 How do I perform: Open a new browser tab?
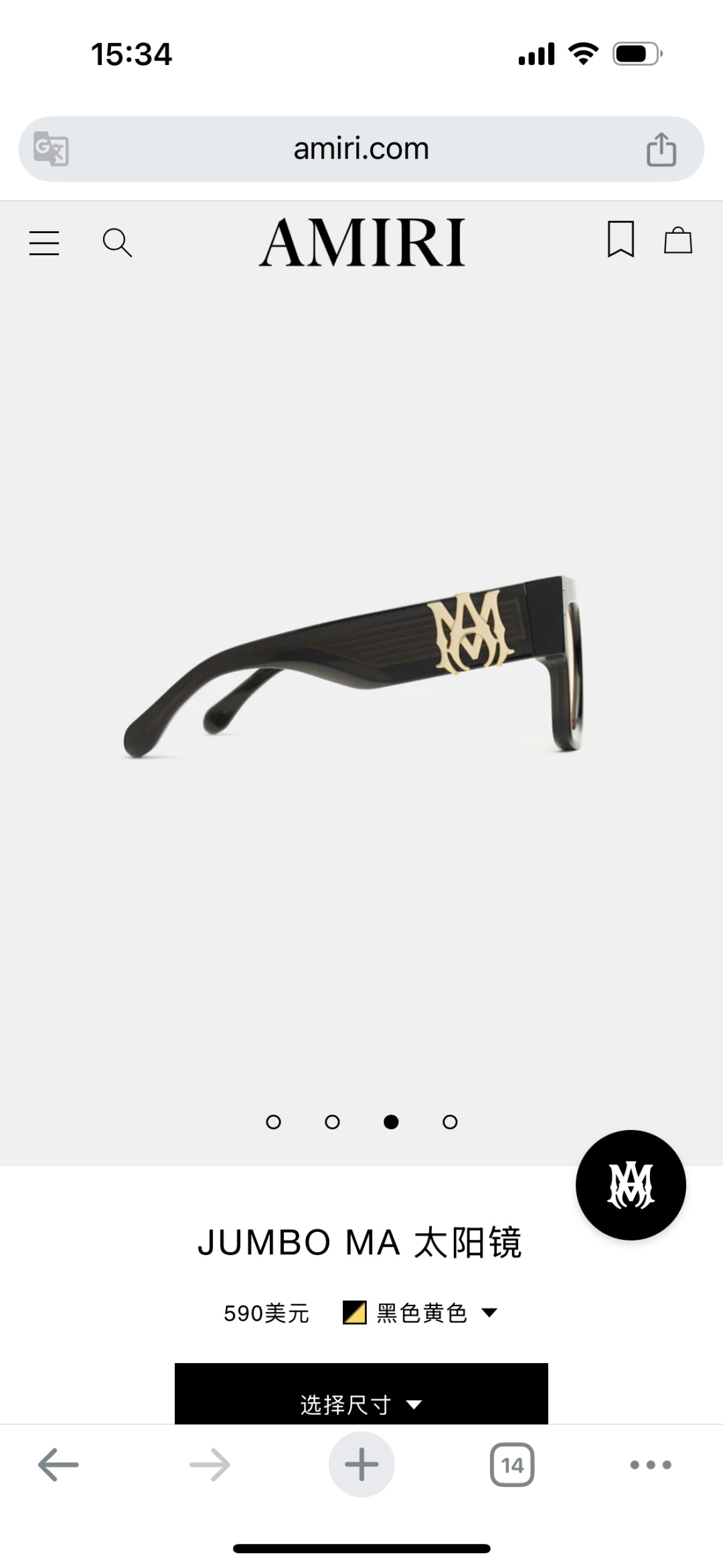tap(361, 1465)
